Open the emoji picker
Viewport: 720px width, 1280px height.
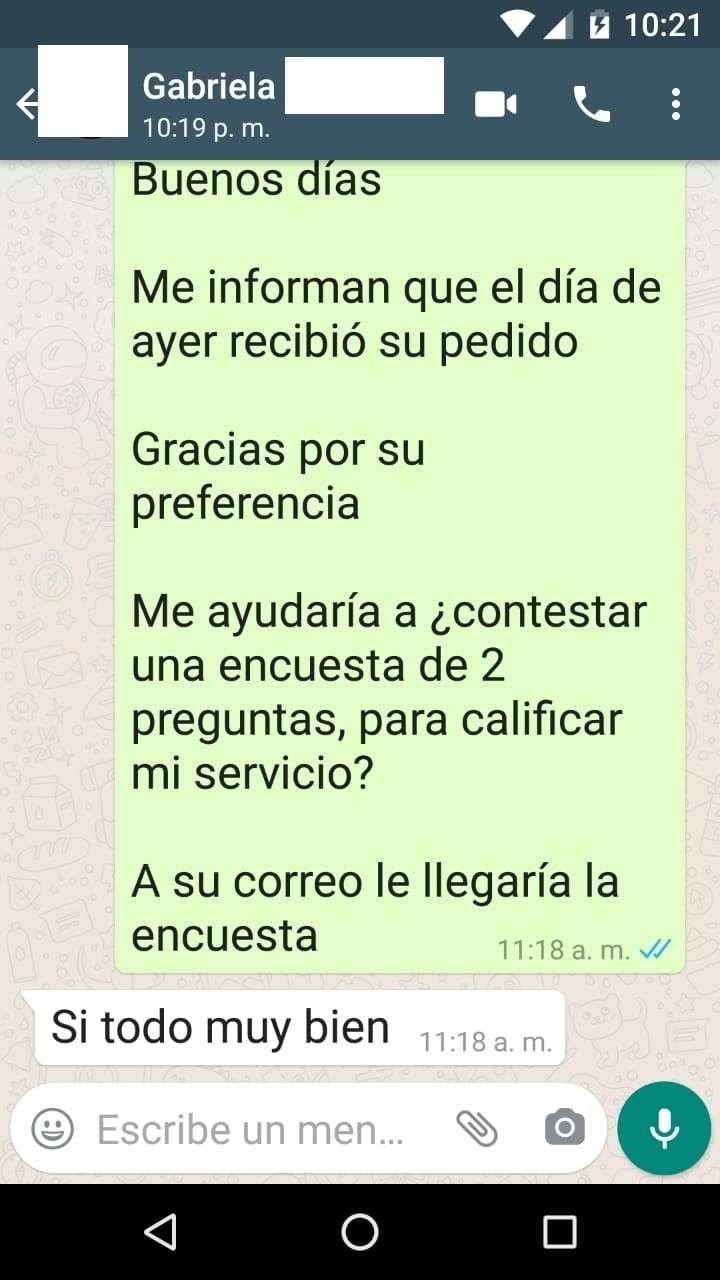point(53,1130)
